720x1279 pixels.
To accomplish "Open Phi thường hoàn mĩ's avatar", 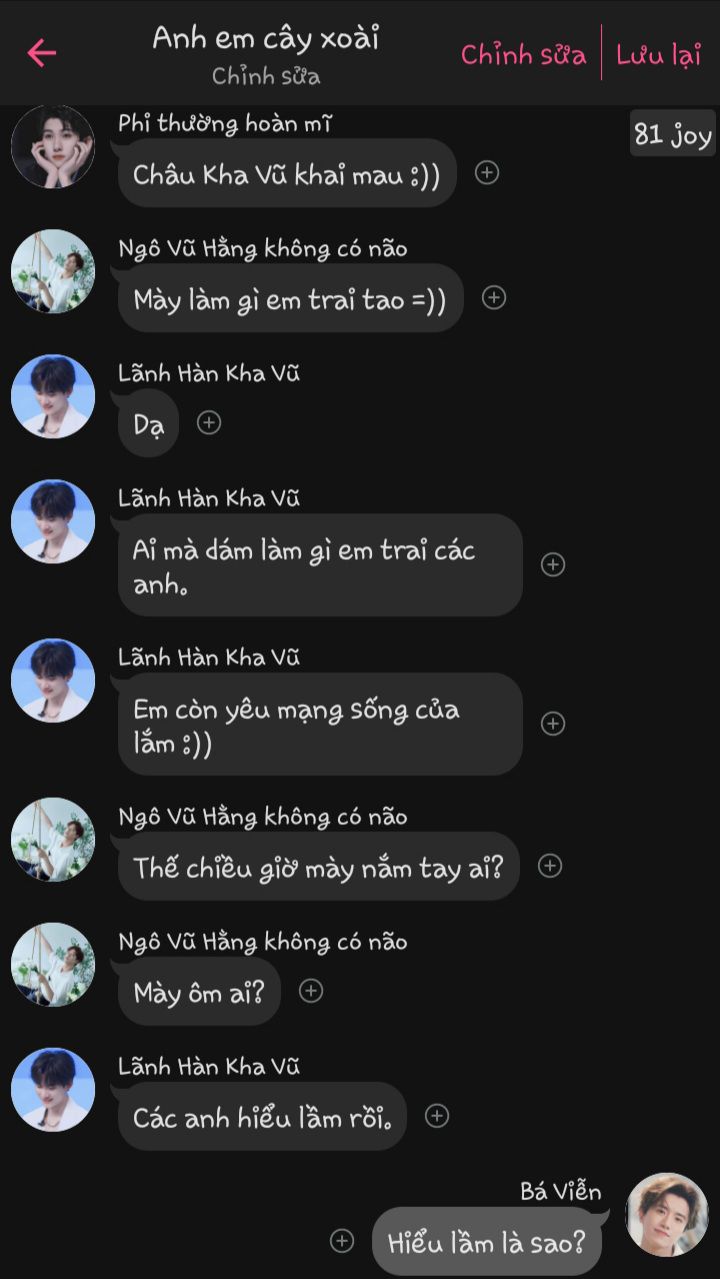I will [x=52, y=147].
